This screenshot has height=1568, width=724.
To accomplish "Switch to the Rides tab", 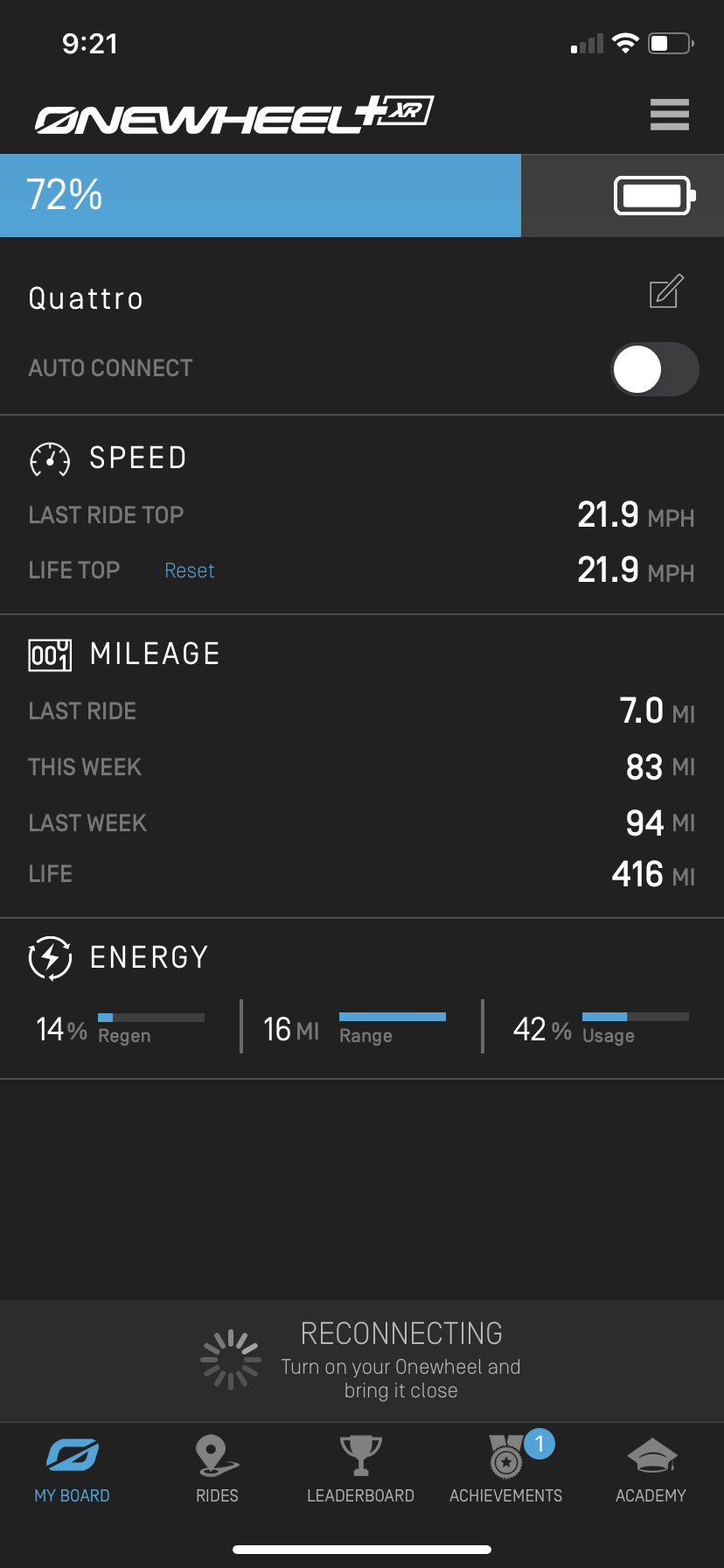I will 217,1468.
